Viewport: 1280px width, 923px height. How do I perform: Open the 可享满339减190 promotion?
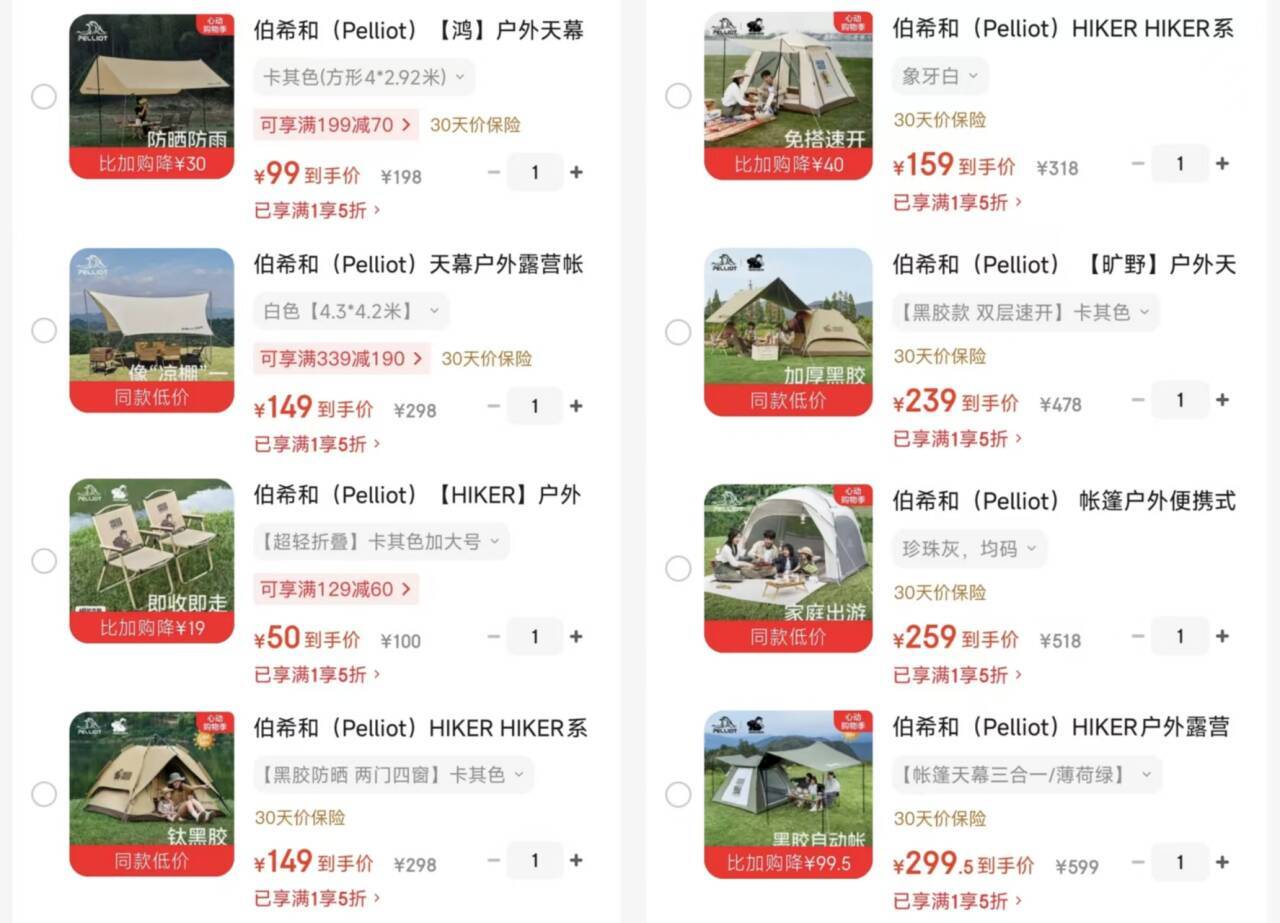click(342, 359)
